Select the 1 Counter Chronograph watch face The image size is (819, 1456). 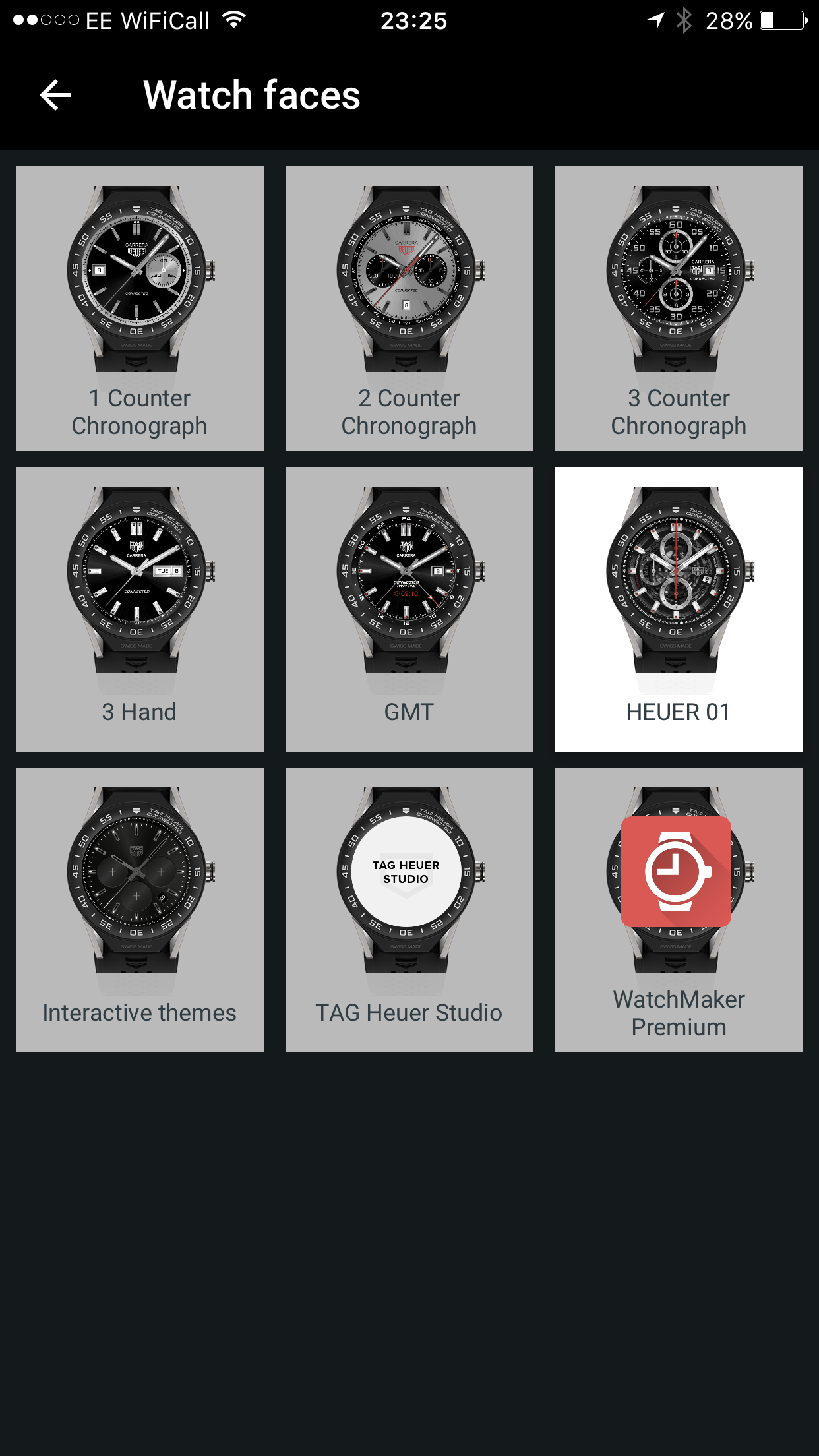tap(139, 308)
